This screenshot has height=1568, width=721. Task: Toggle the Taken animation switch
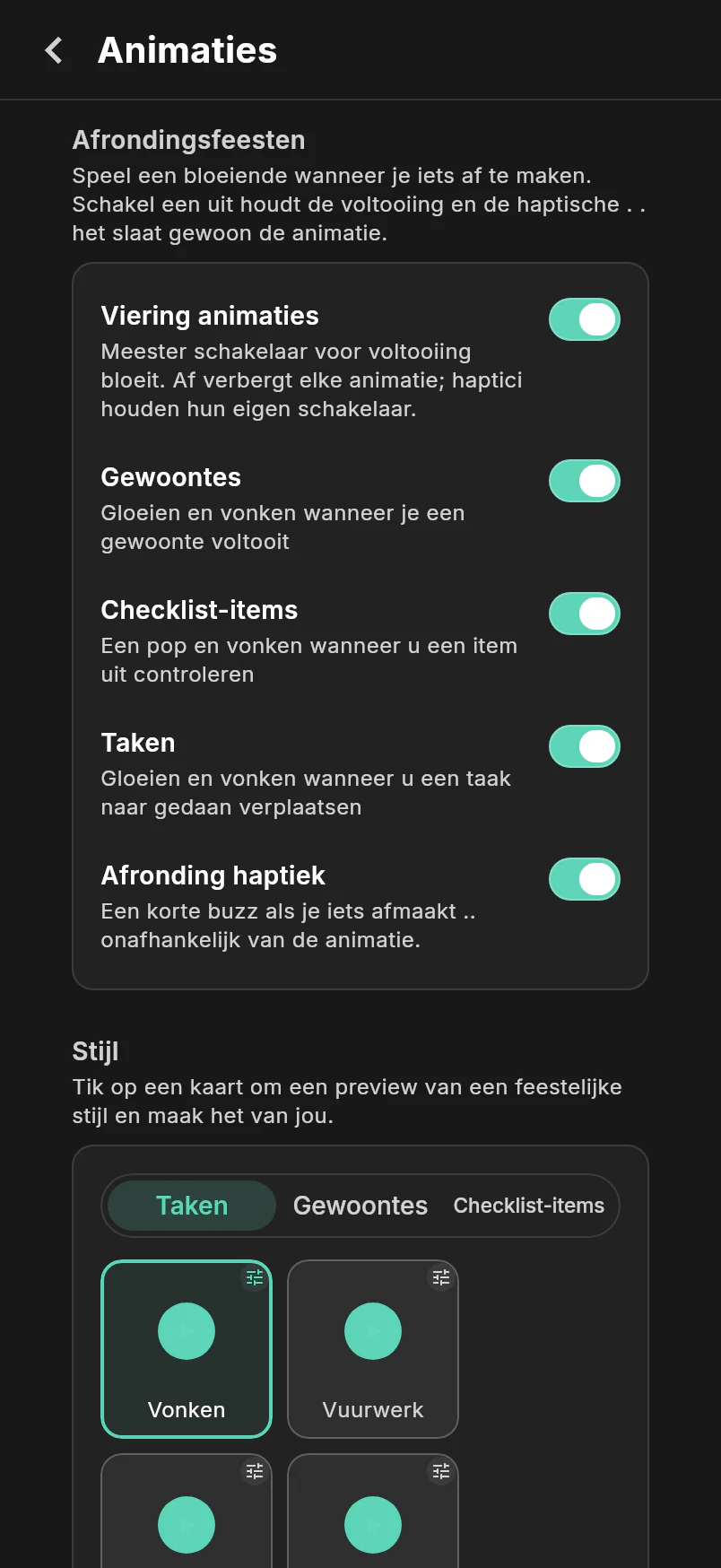pyautogui.click(x=585, y=746)
